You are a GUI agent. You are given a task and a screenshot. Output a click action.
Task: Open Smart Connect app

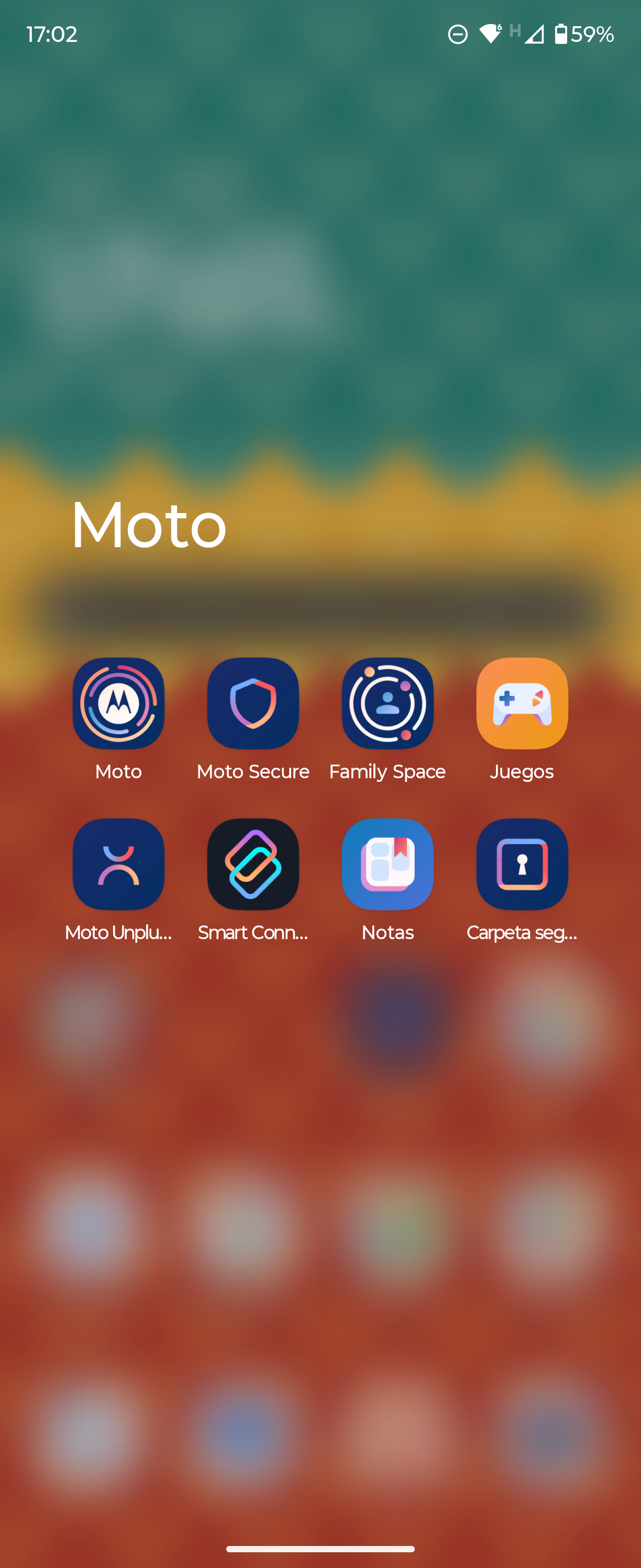pyautogui.click(x=253, y=864)
